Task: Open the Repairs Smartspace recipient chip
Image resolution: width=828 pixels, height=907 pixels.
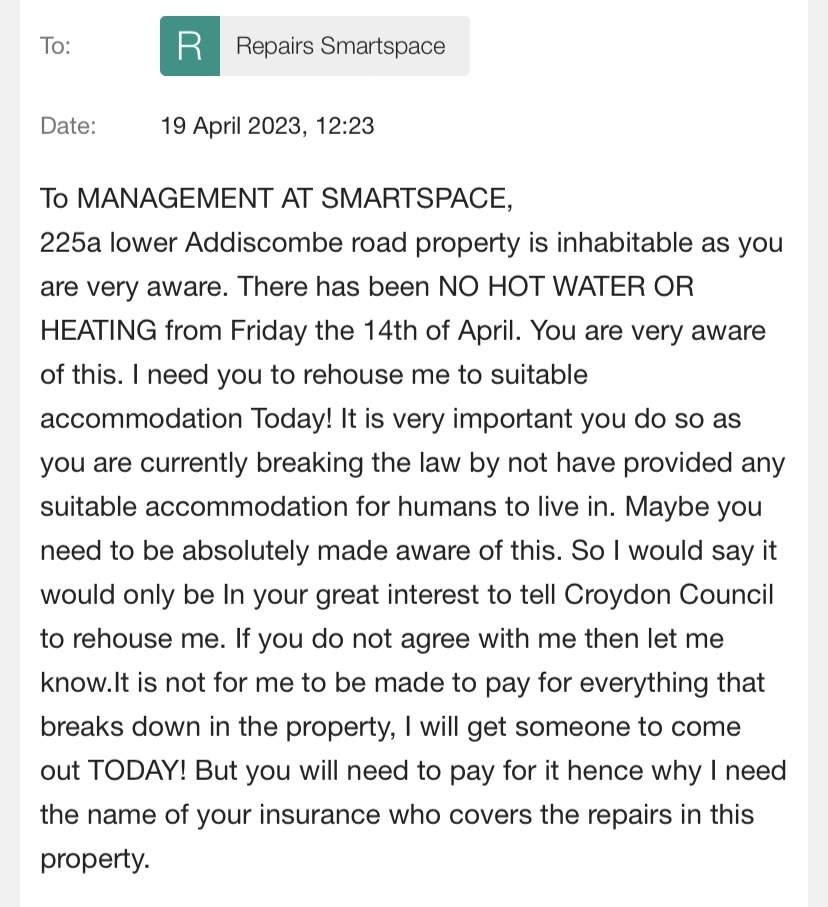Action: coord(315,46)
